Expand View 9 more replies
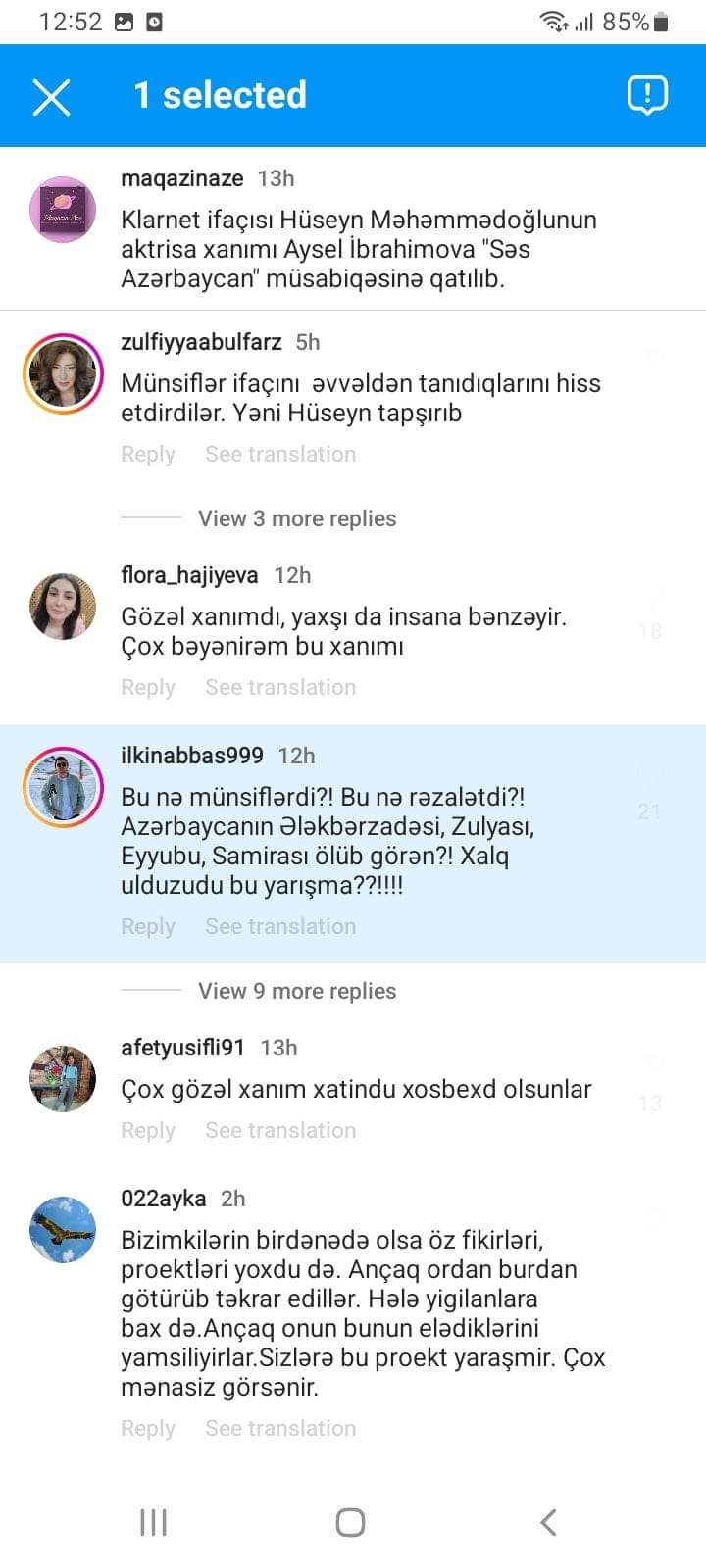Screen dimensions: 706x1568 297,991
